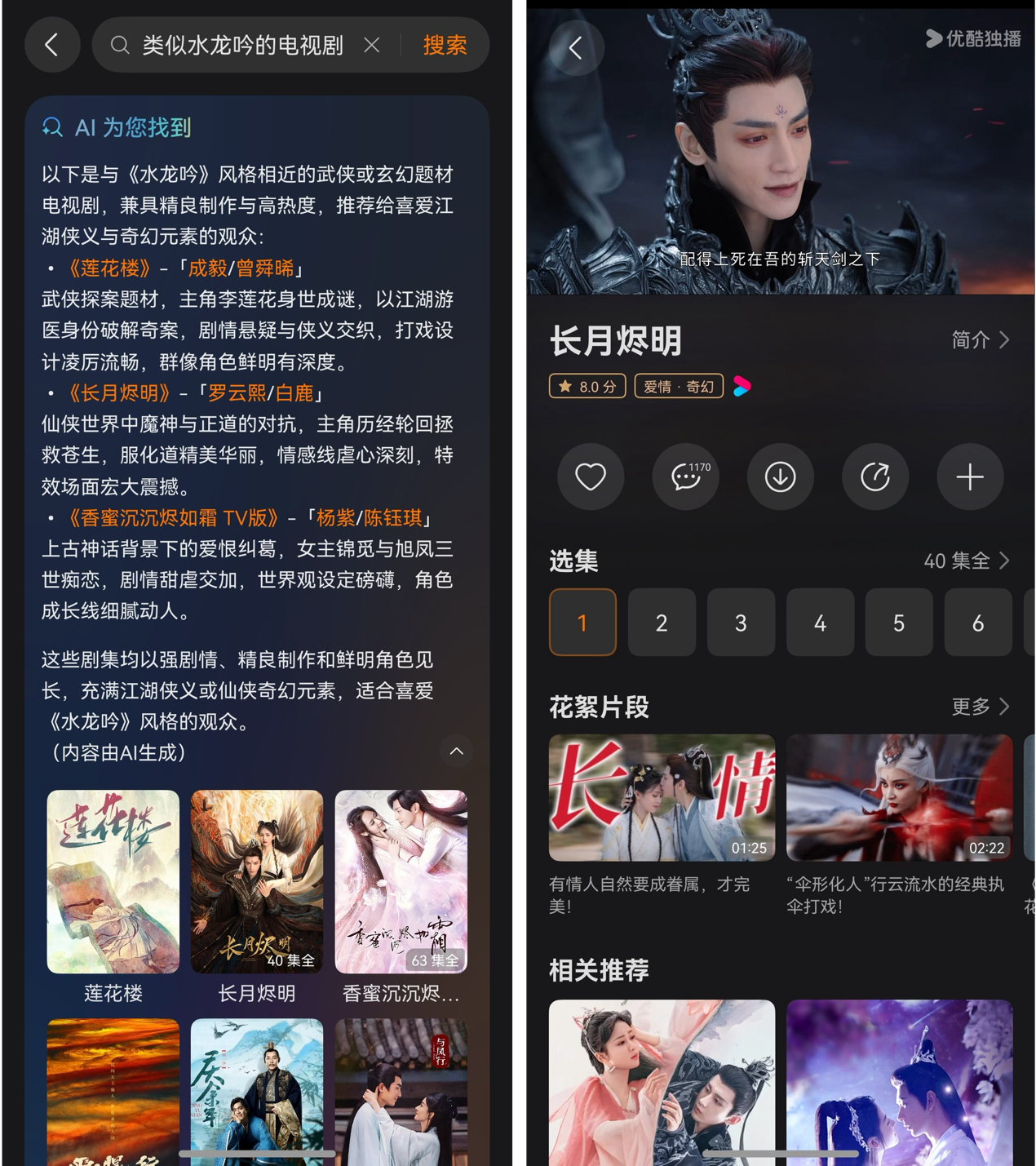The image size is (1036, 1166).
Task: Open the 《莲花楼》 link in AI answer
Action: click(108, 268)
